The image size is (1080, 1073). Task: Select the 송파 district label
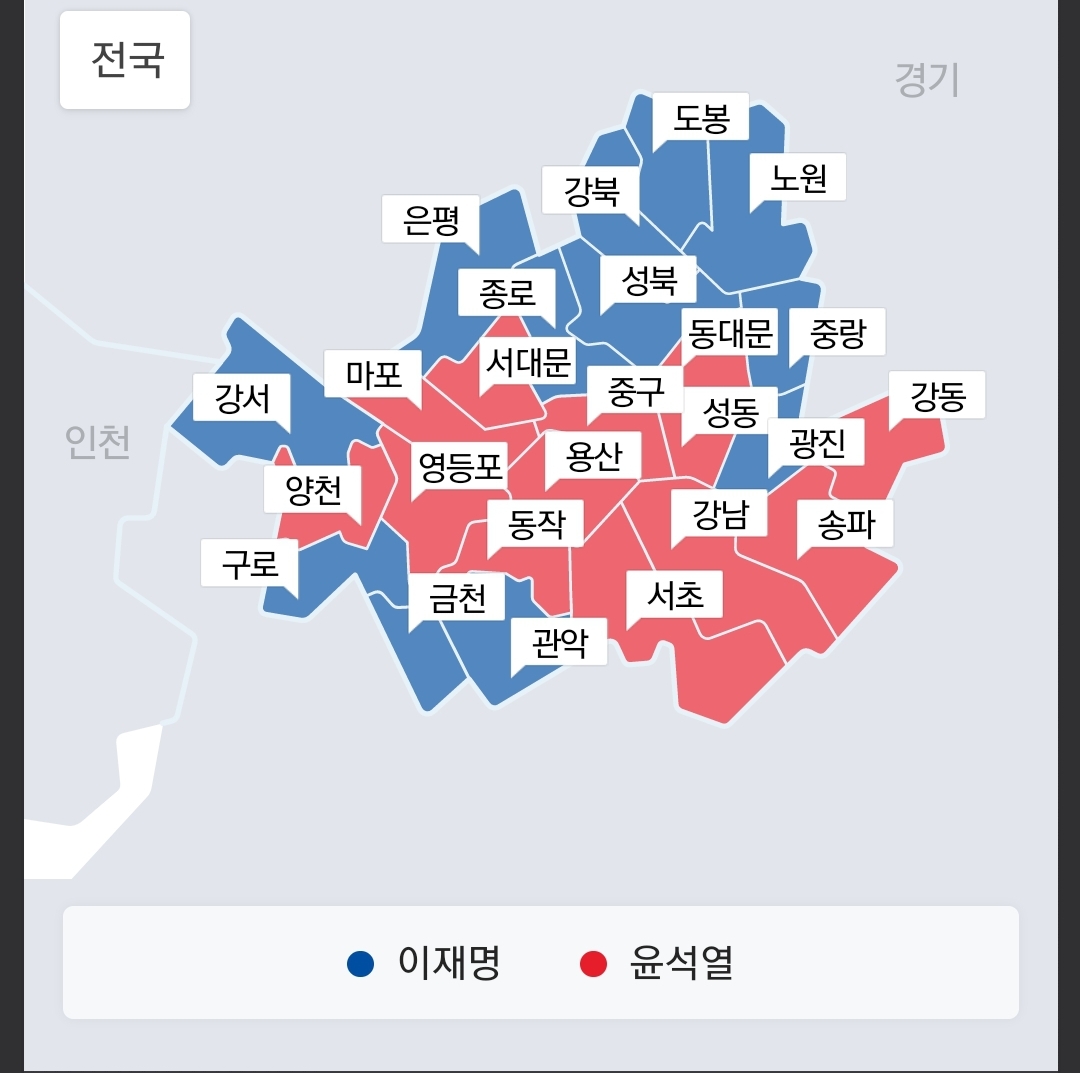(x=845, y=524)
